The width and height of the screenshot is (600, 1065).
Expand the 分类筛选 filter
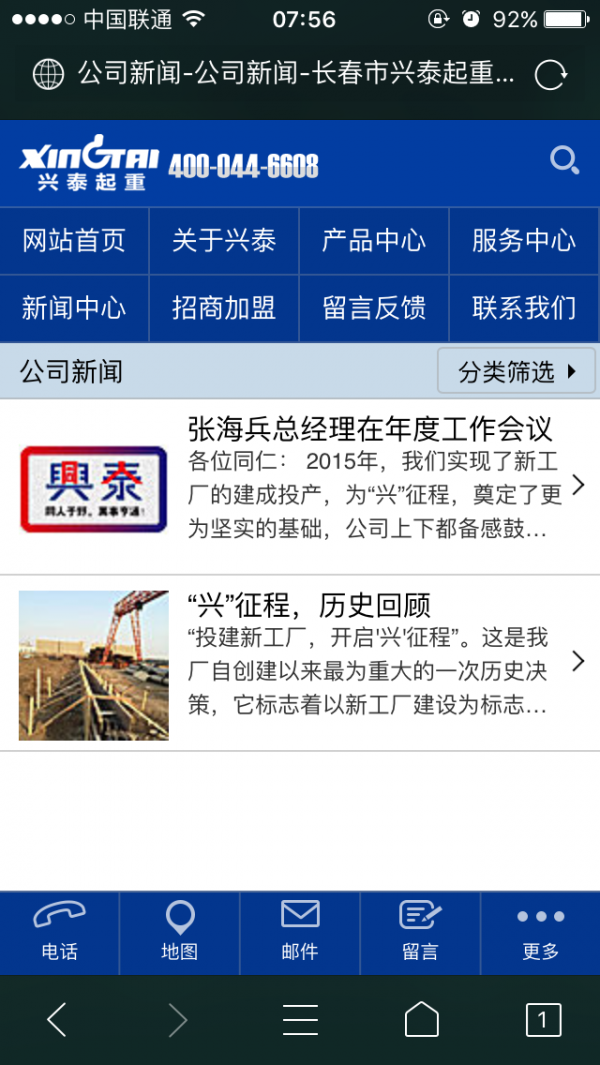click(x=517, y=372)
